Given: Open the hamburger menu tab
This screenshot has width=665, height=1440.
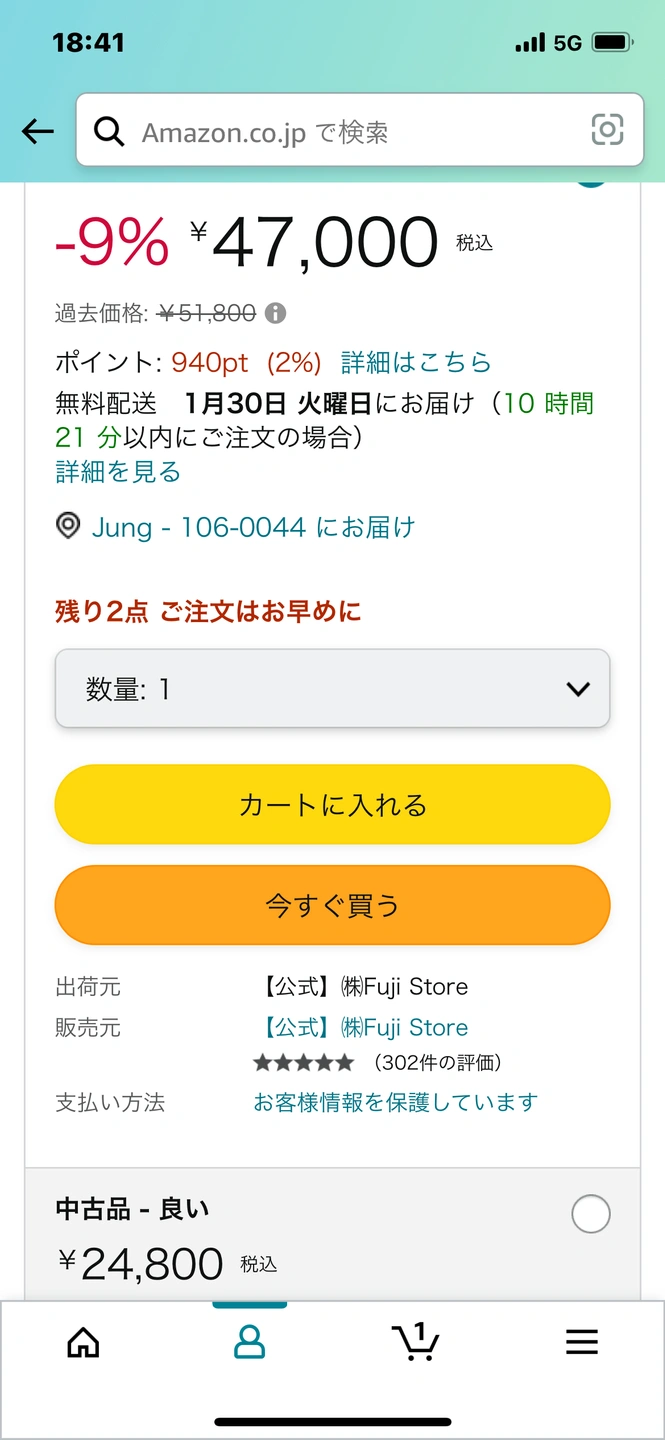Looking at the screenshot, I should point(582,1341).
